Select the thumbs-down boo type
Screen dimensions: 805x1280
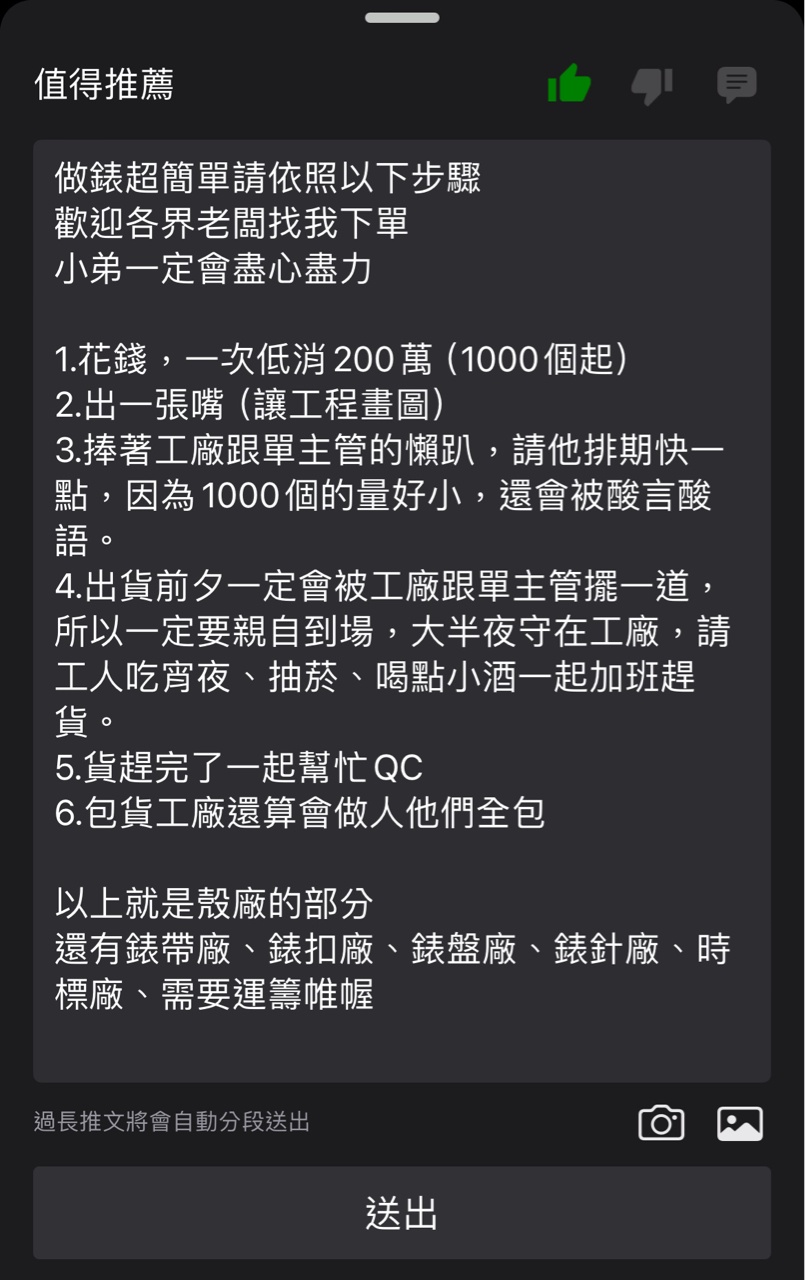click(652, 85)
